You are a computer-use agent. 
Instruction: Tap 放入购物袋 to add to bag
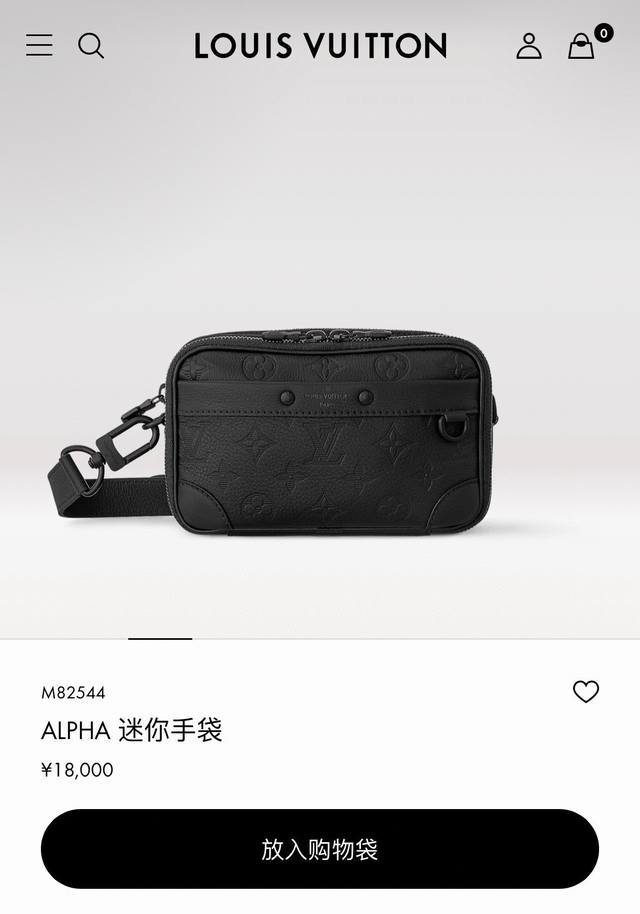(x=320, y=849)
